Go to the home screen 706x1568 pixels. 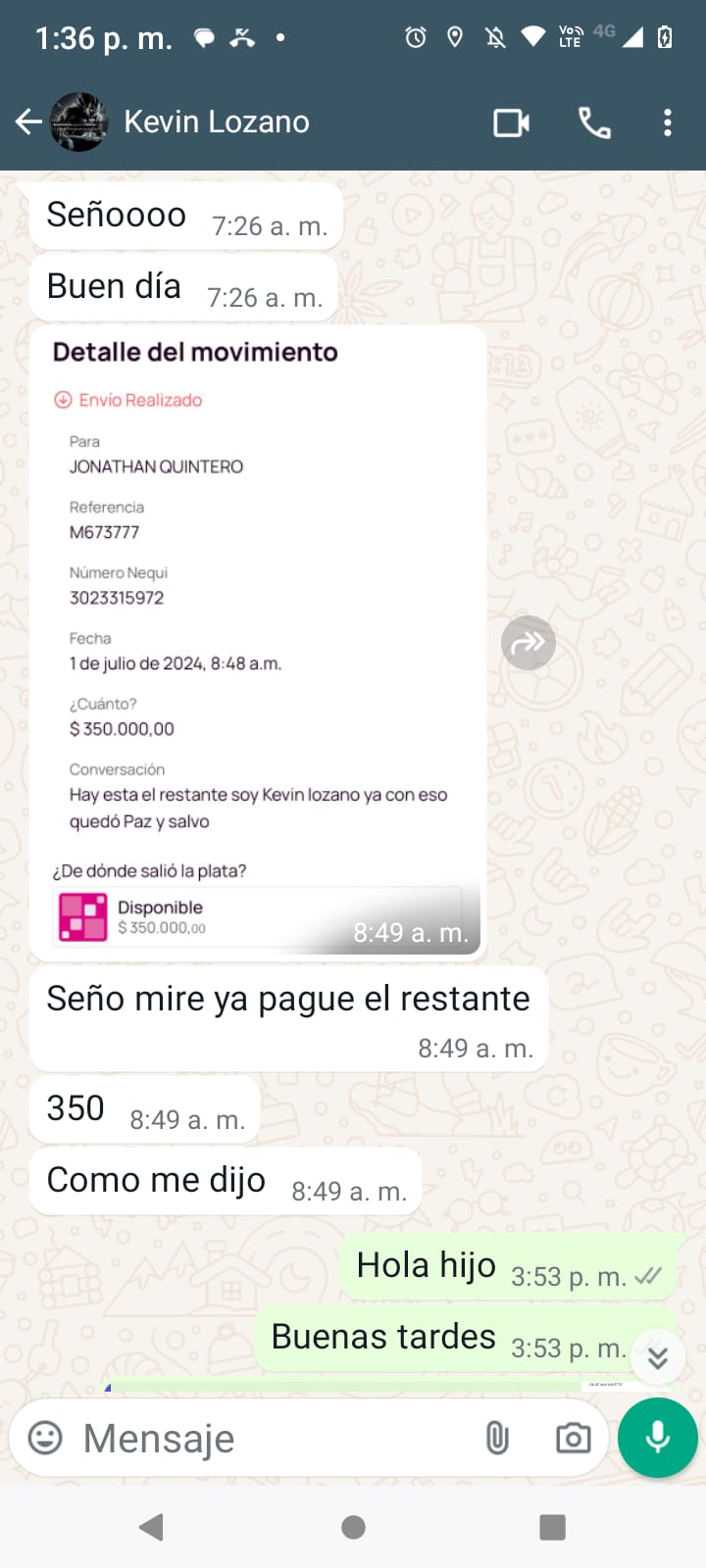tap(353, 1527)
